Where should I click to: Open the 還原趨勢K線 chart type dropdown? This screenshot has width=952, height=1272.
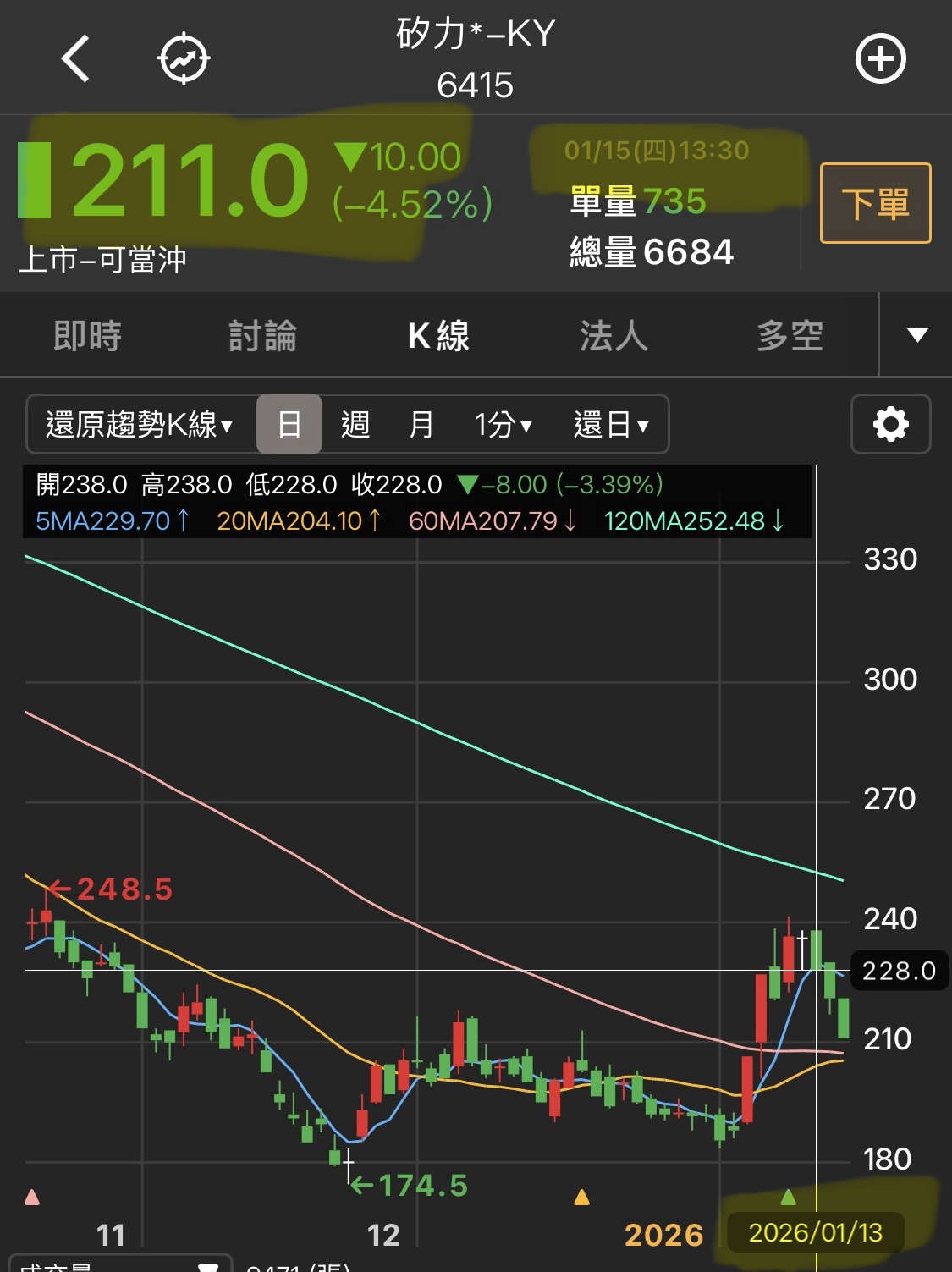point(140,424)
